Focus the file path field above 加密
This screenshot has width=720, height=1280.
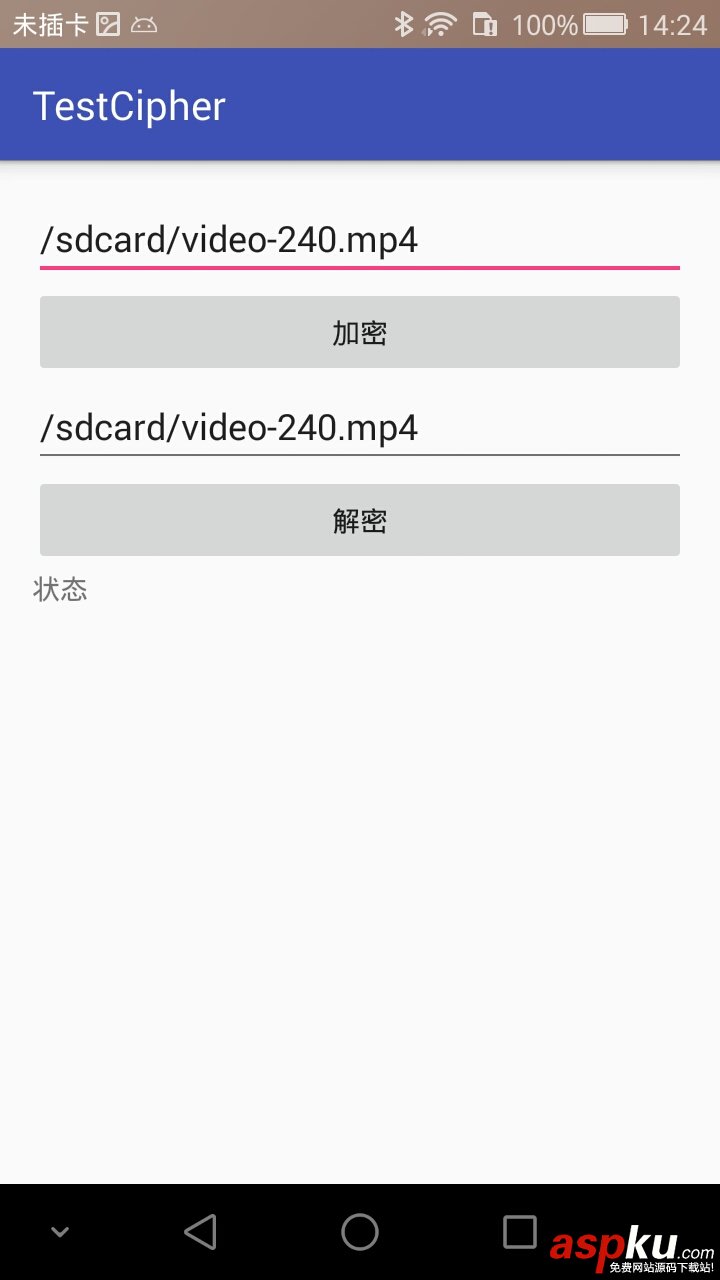pos(359,241)
